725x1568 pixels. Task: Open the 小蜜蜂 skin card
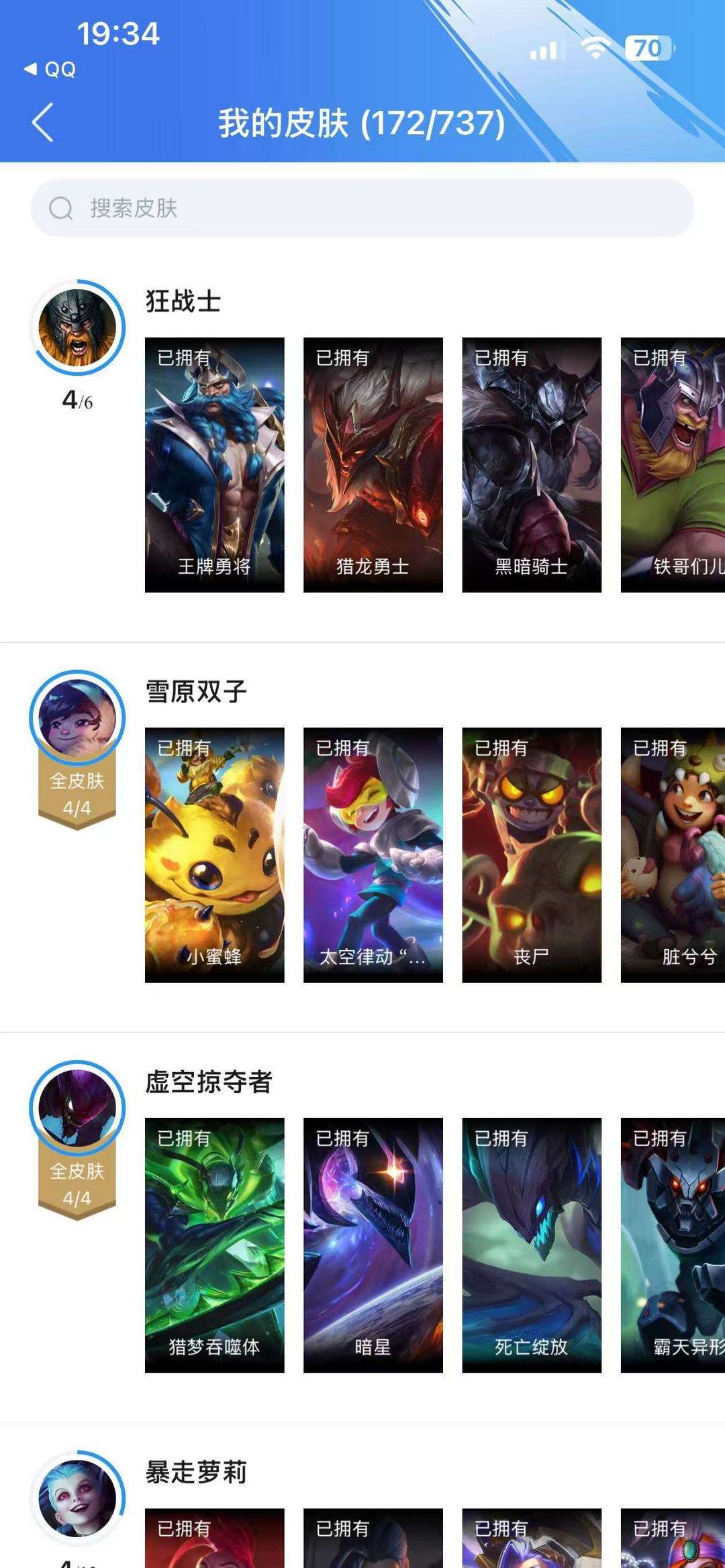(215, 855)
